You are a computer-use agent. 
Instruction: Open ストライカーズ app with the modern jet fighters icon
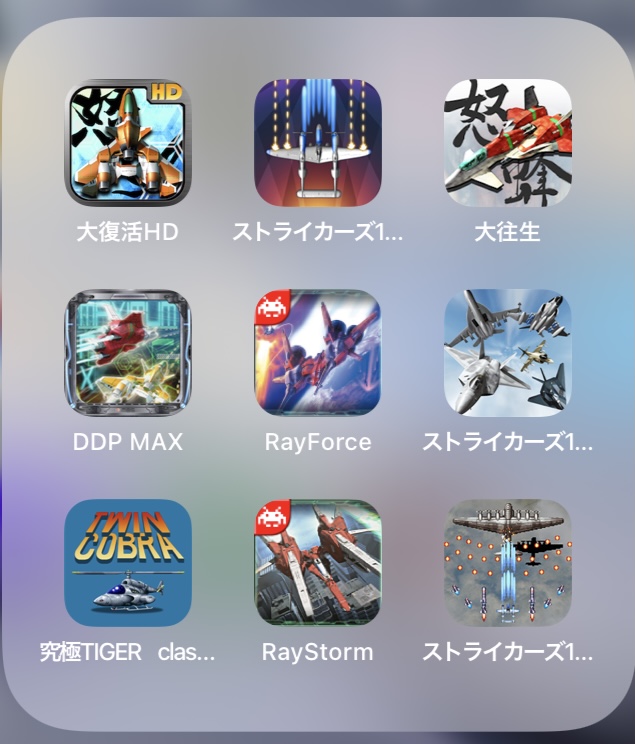coord(507,353)
